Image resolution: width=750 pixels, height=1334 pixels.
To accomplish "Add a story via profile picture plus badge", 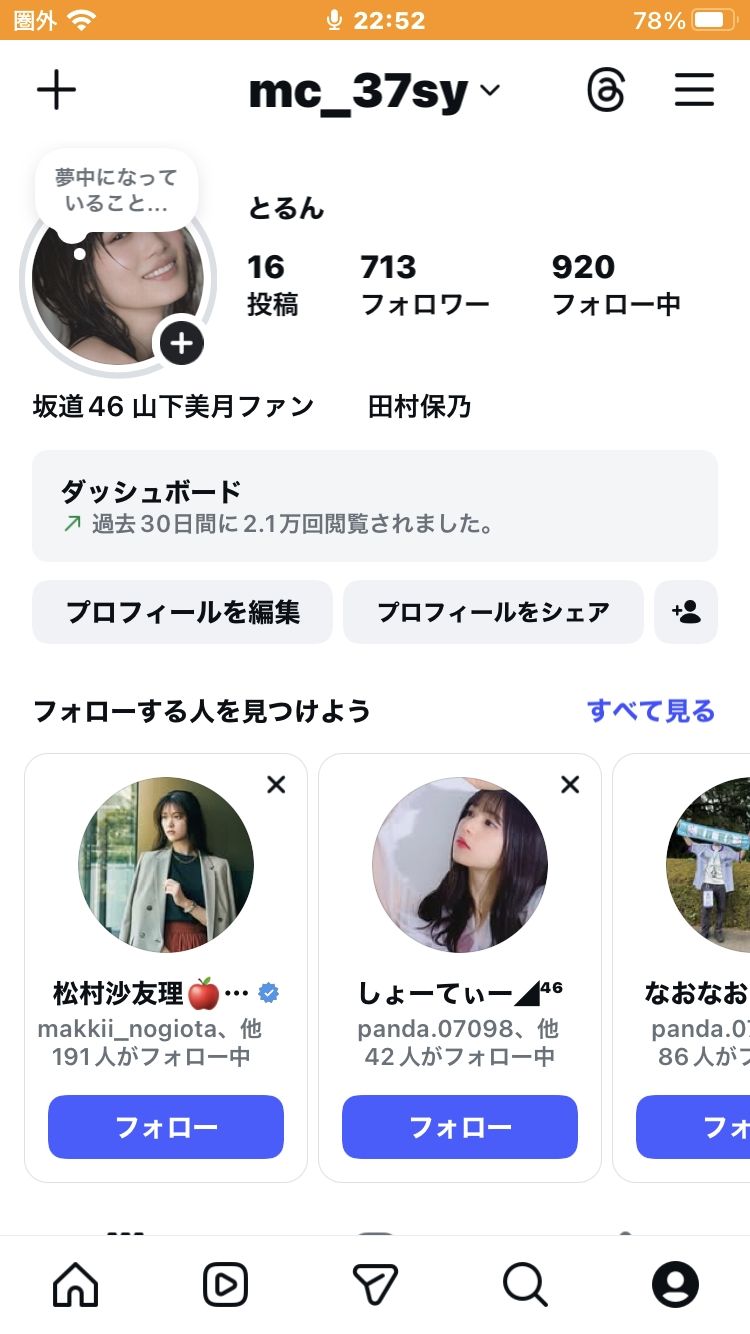I will (181, 344).
